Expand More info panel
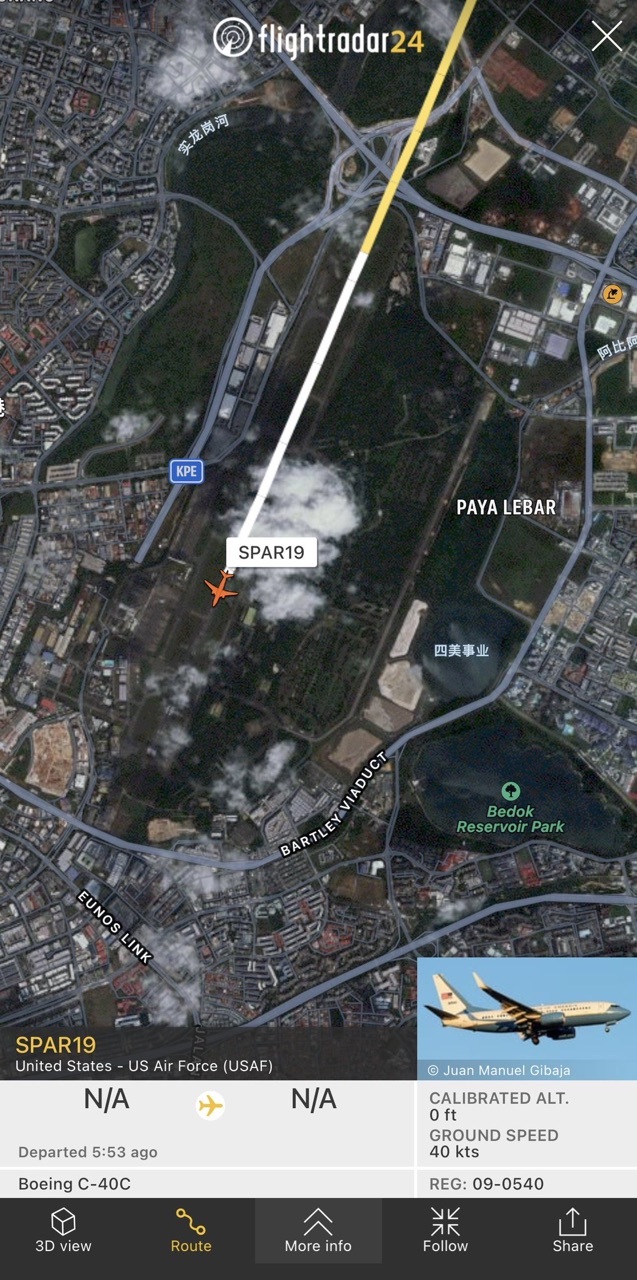The width and height of the screenshot is (637, 1280). click(318, 1230)
